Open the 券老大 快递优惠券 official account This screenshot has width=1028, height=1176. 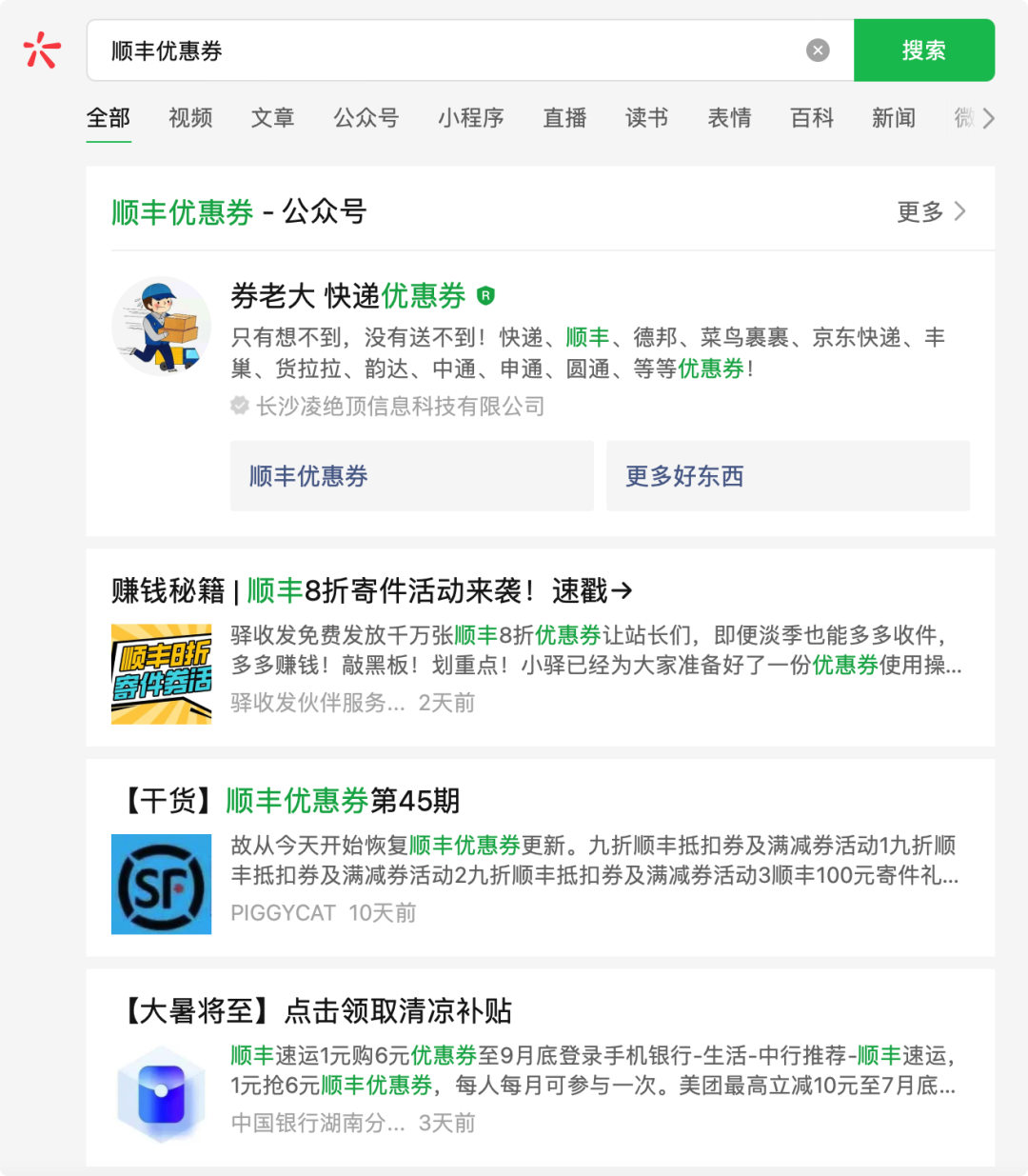[348, 296]
